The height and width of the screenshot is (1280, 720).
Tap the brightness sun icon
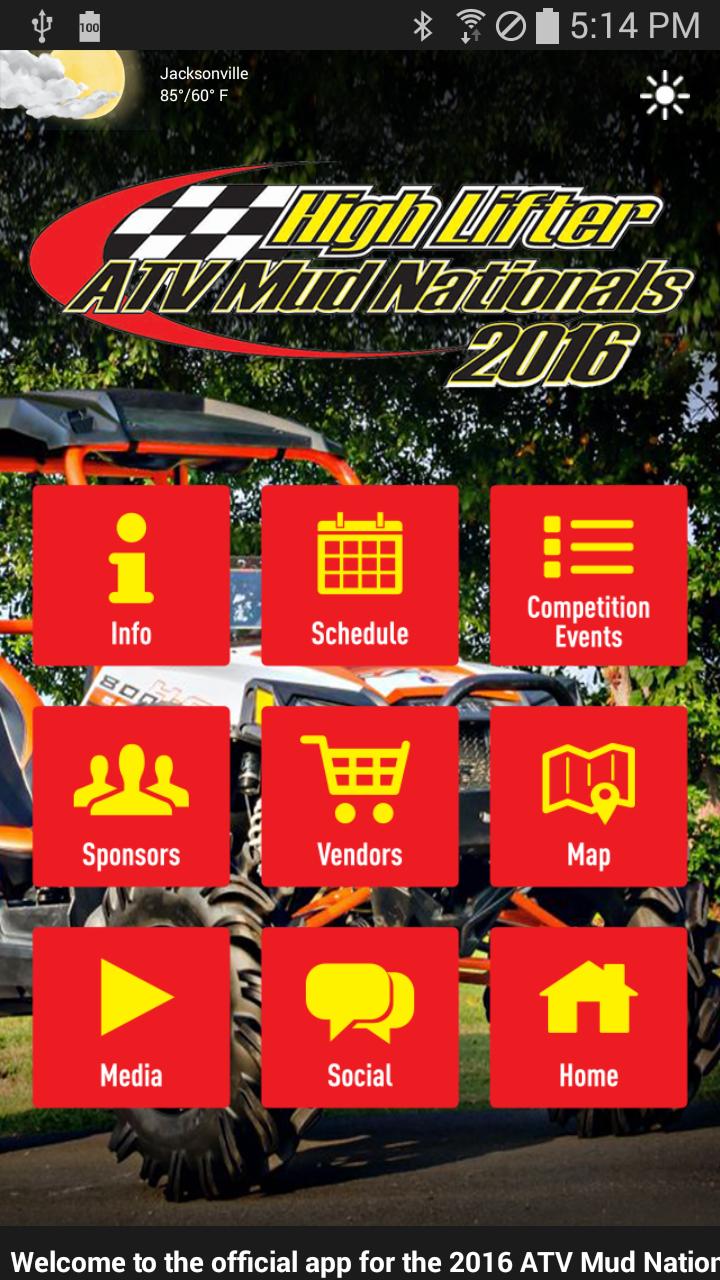tap(665, 94)
